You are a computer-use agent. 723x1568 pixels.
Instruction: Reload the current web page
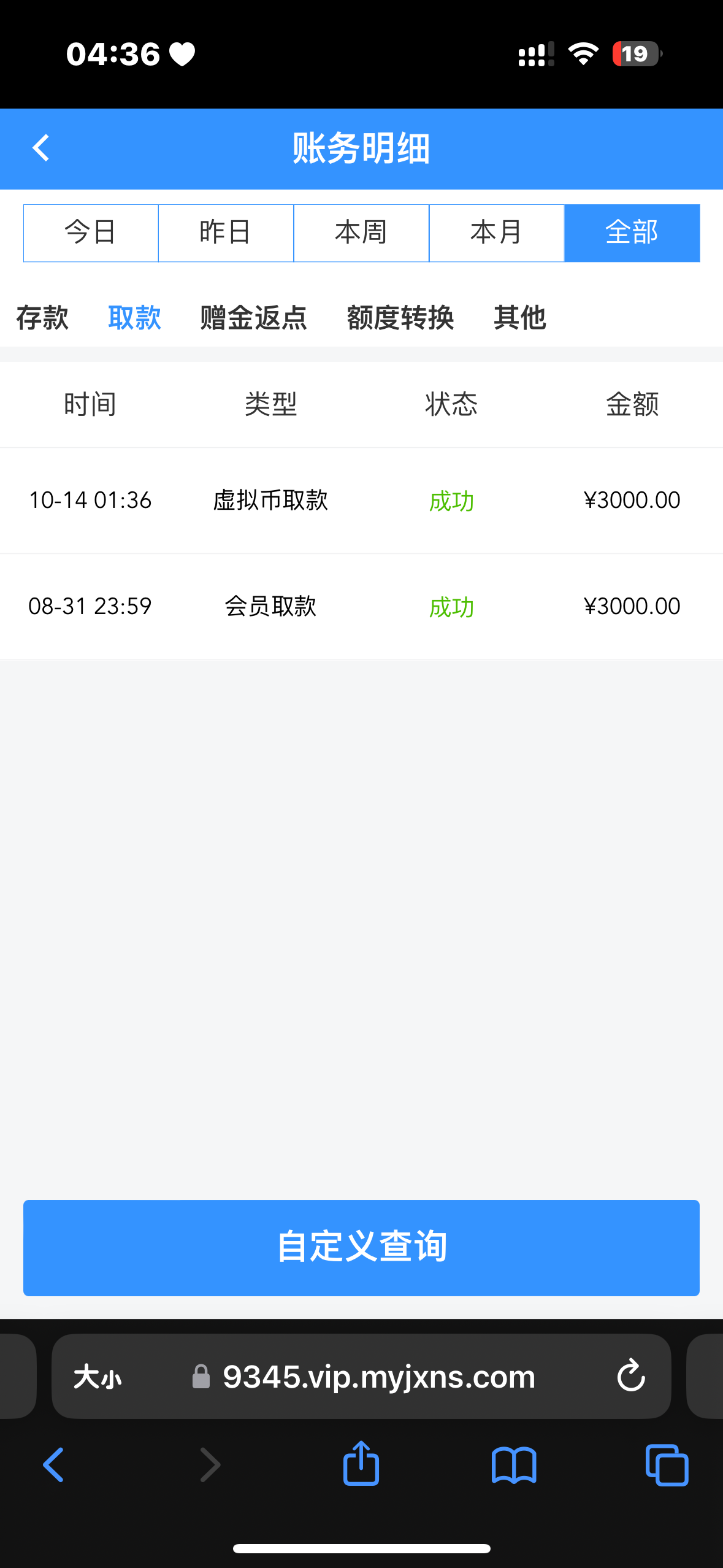pos(631,1375)
